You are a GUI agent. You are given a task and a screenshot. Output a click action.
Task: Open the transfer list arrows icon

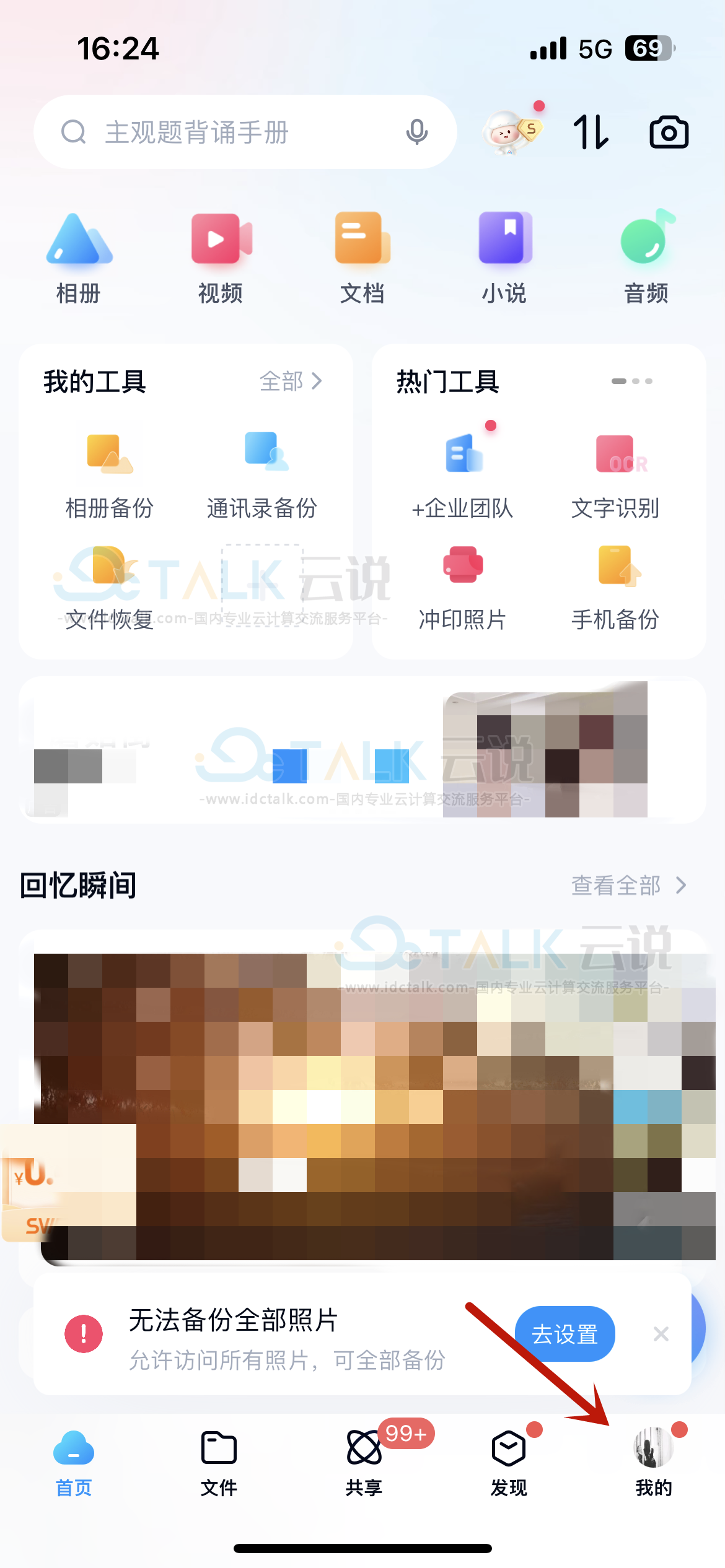point(591,132)
